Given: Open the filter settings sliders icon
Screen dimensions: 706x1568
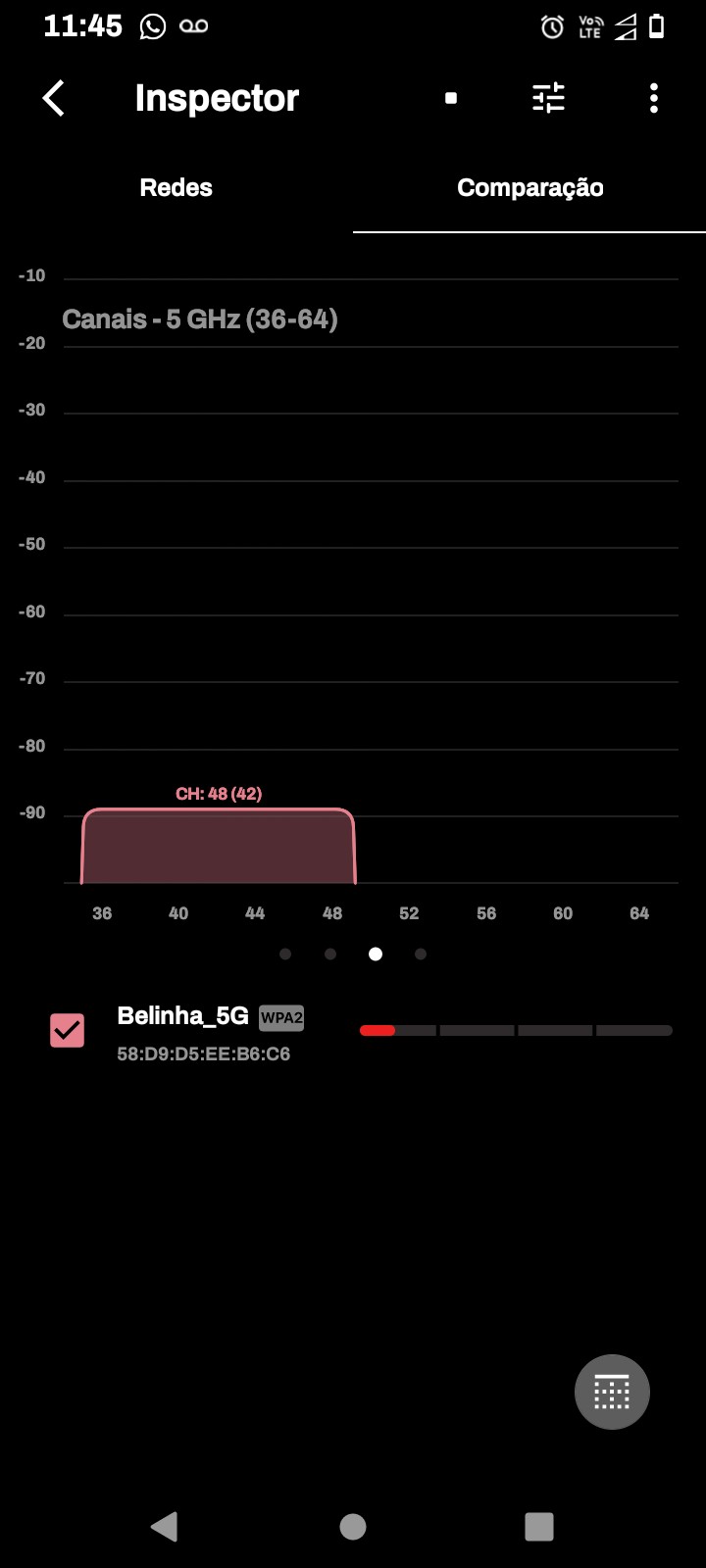Looking at the screenshot, I should click(548, 98).
